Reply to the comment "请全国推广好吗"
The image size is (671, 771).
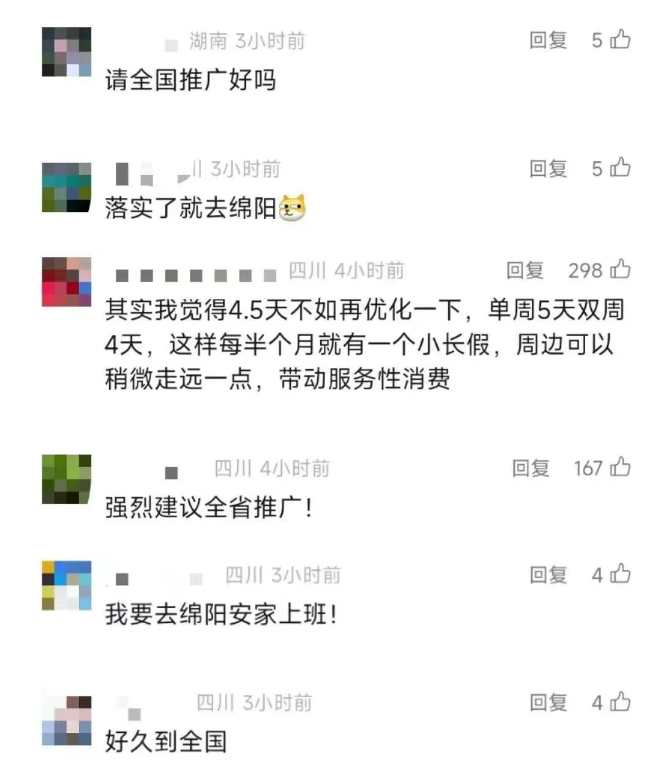tap(548, 40)
